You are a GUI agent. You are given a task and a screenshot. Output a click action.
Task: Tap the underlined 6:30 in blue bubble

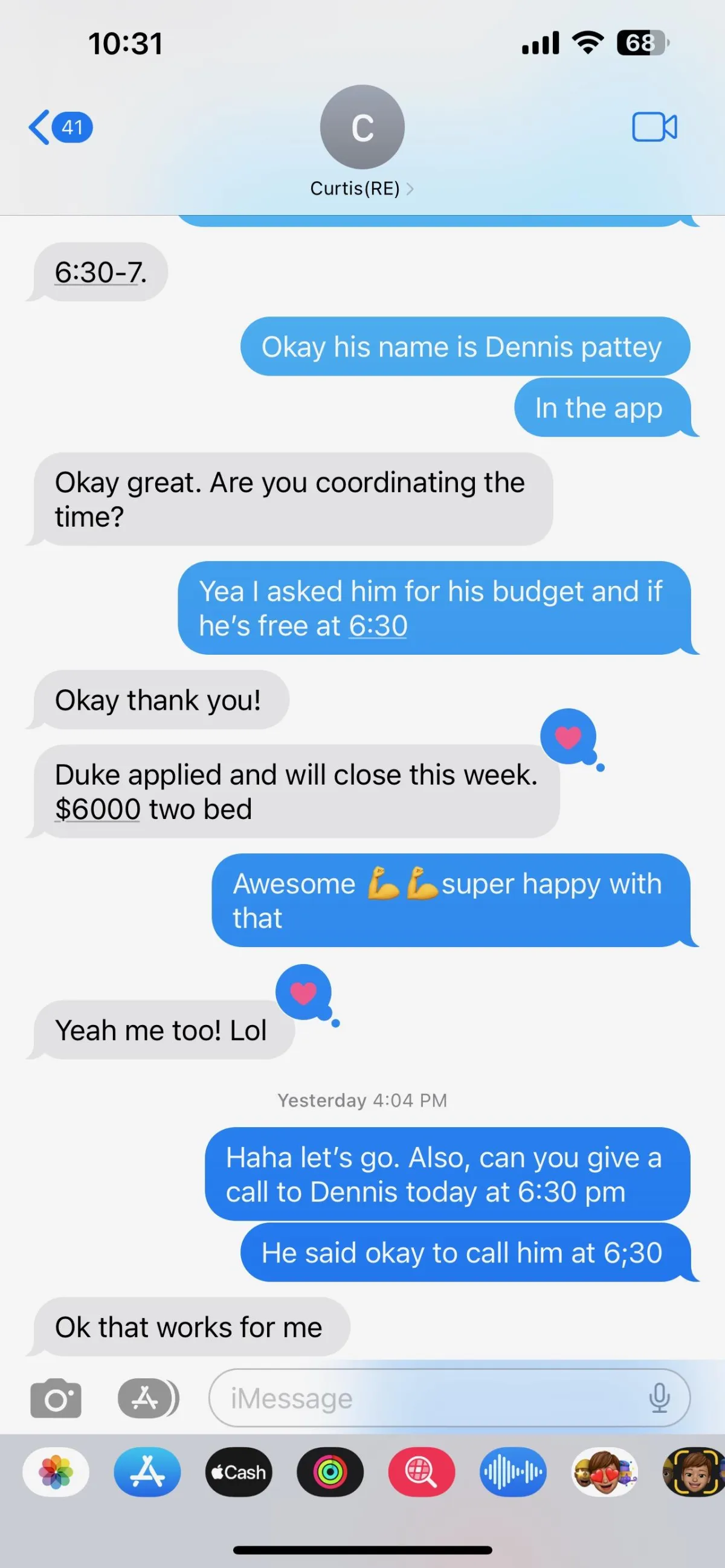[x=378, y=626]
